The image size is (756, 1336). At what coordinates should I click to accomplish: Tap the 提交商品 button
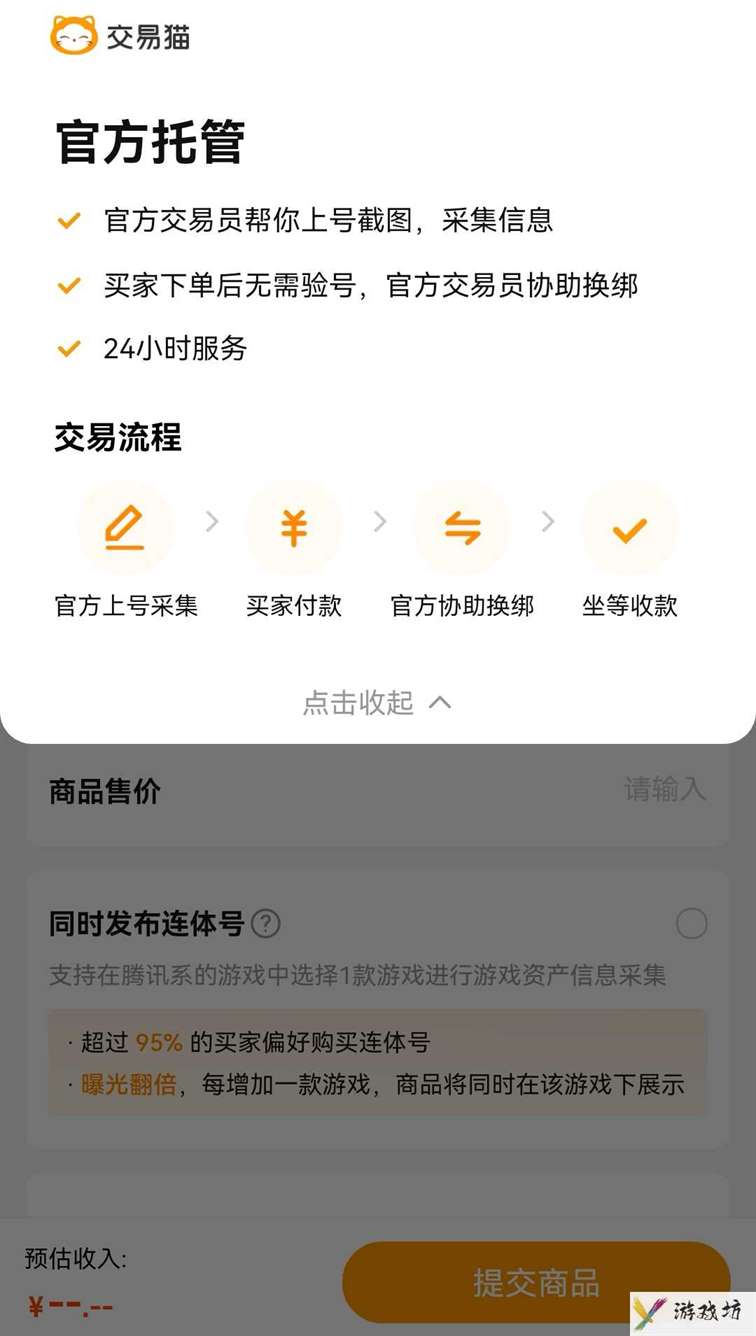(536, 1282)
